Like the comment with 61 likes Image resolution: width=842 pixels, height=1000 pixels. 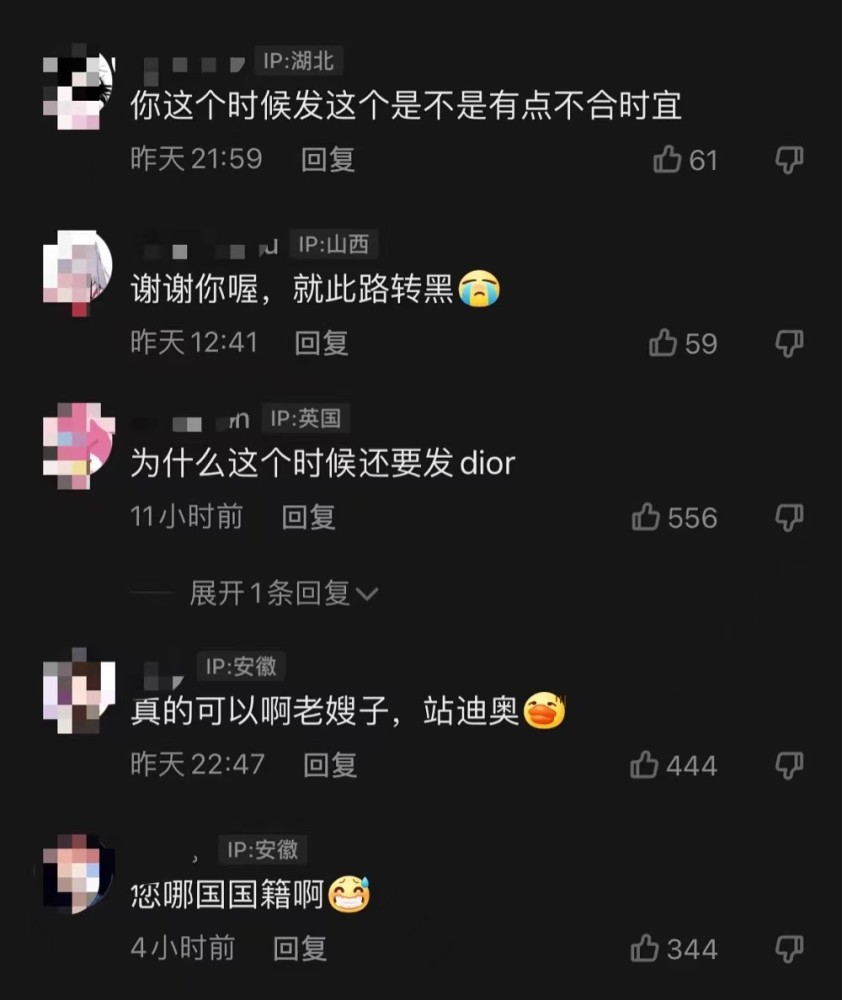668,159
